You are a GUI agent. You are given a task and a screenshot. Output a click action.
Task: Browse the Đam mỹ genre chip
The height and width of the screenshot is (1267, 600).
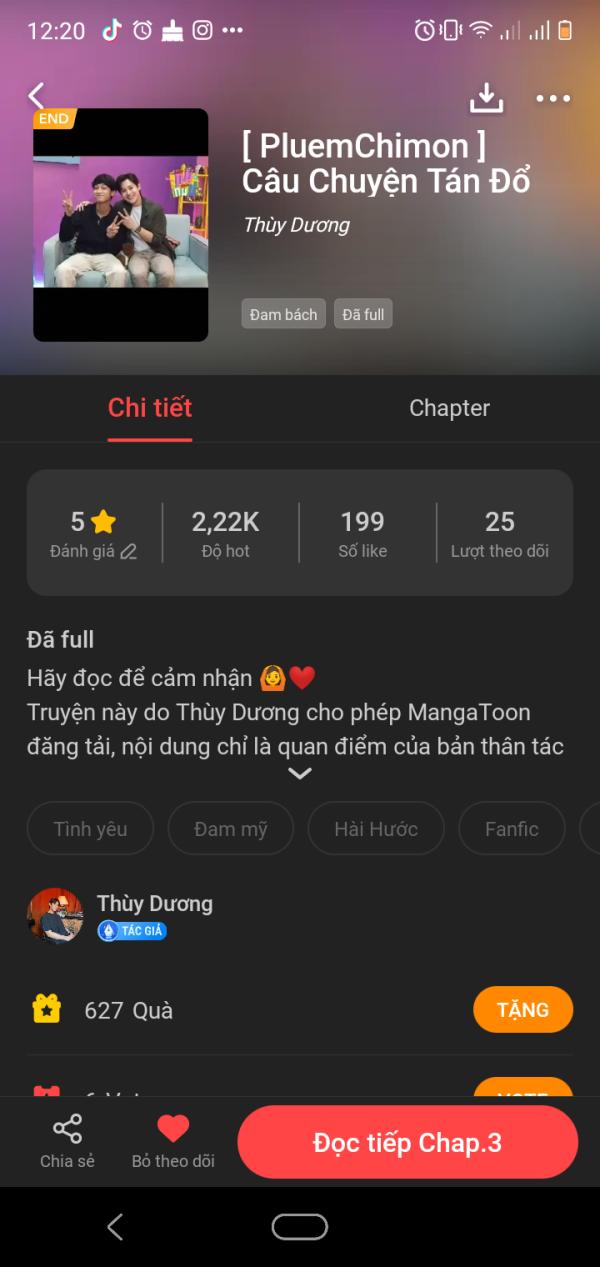coord(230,829)
